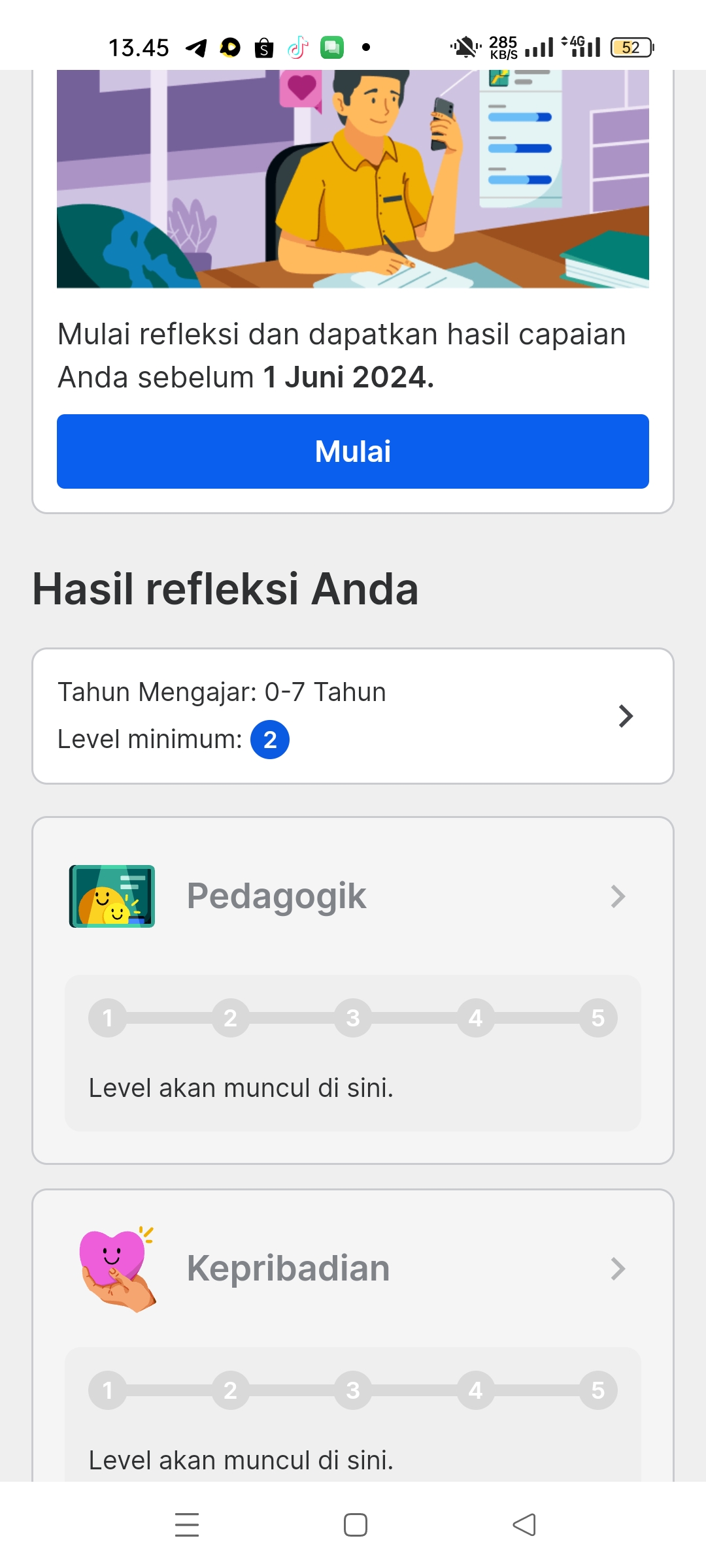Go back using system back button
This screenshot has width=706, height=1568.
[x=524, y=1525]
